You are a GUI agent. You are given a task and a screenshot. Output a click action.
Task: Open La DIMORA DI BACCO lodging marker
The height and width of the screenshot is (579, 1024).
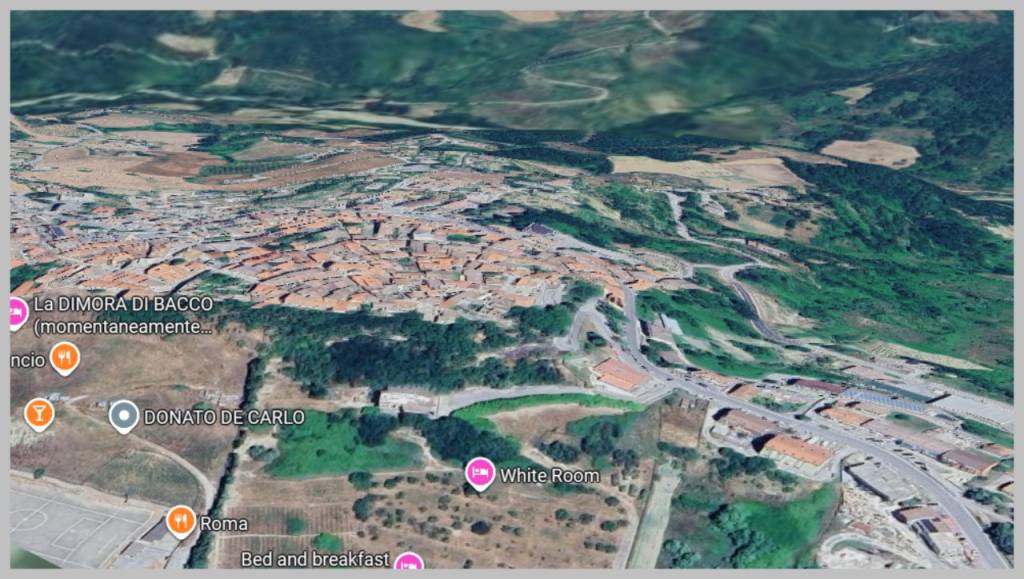click(x=17, y=313)
